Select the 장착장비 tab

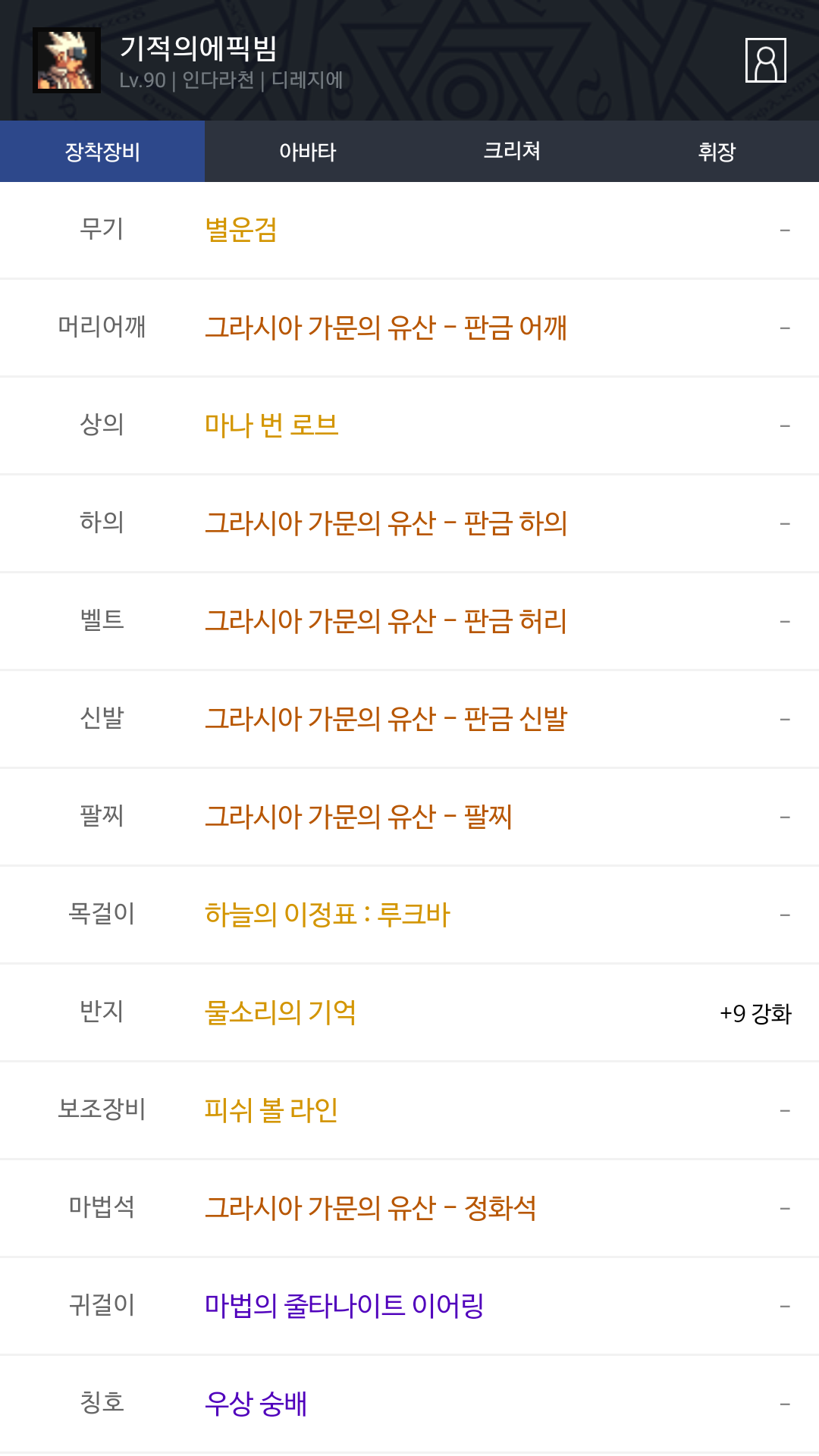(x=102, y=152)
